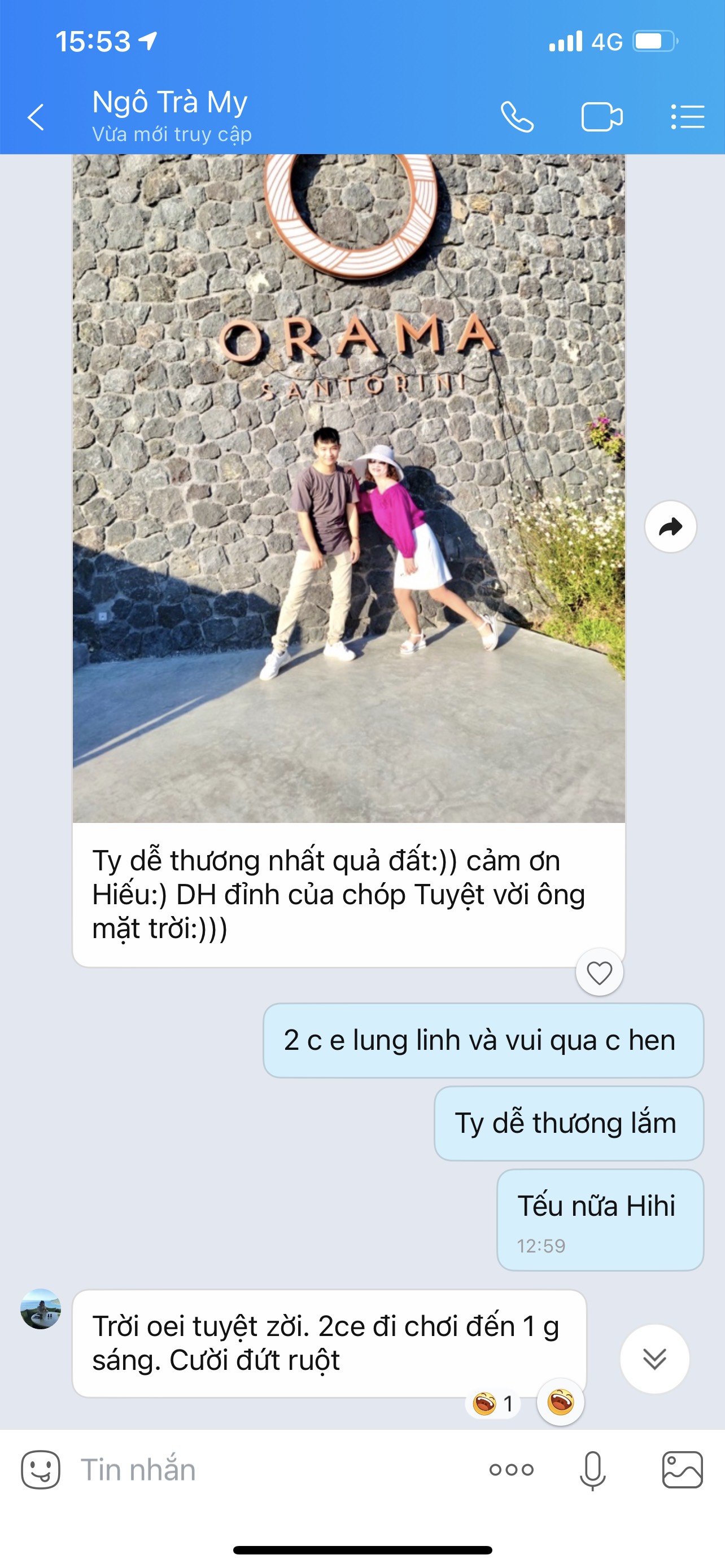Open the chat options menu
Viewport: 725px width, 1568px height.
point(687,117)
